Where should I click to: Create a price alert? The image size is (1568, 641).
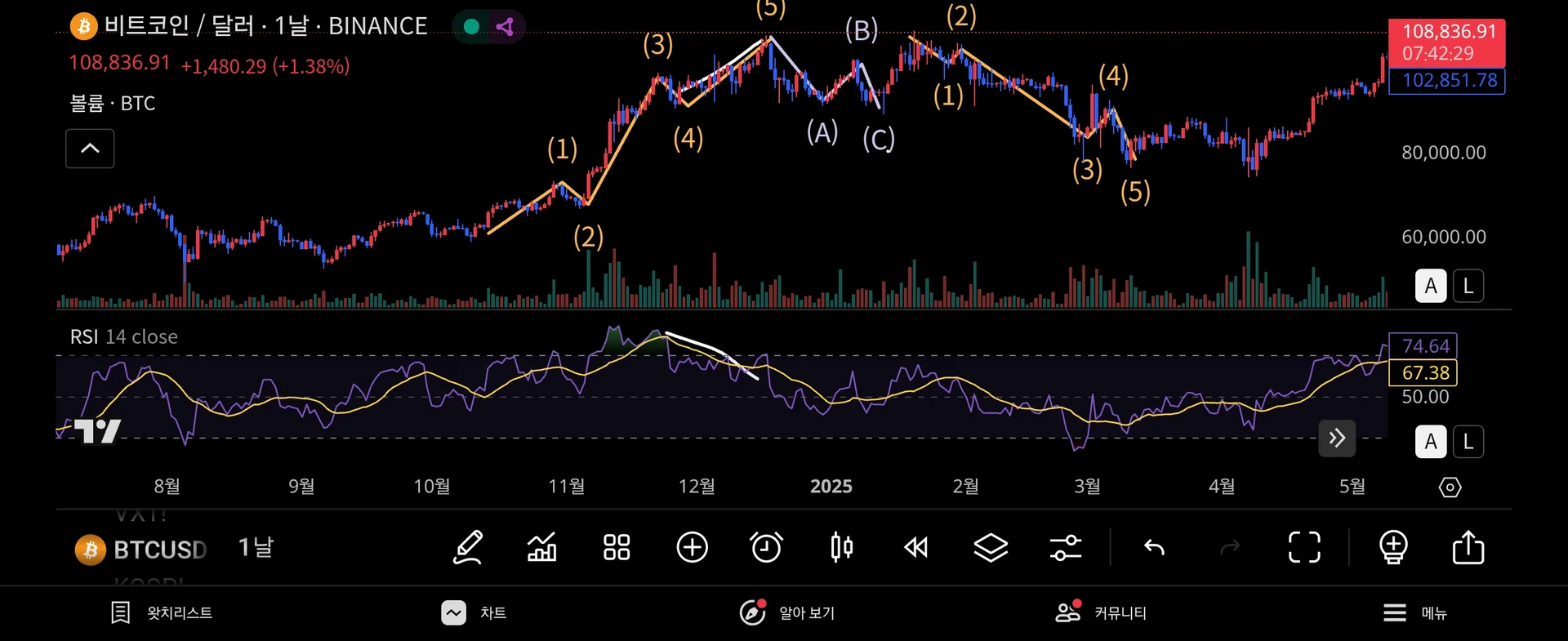766,547
